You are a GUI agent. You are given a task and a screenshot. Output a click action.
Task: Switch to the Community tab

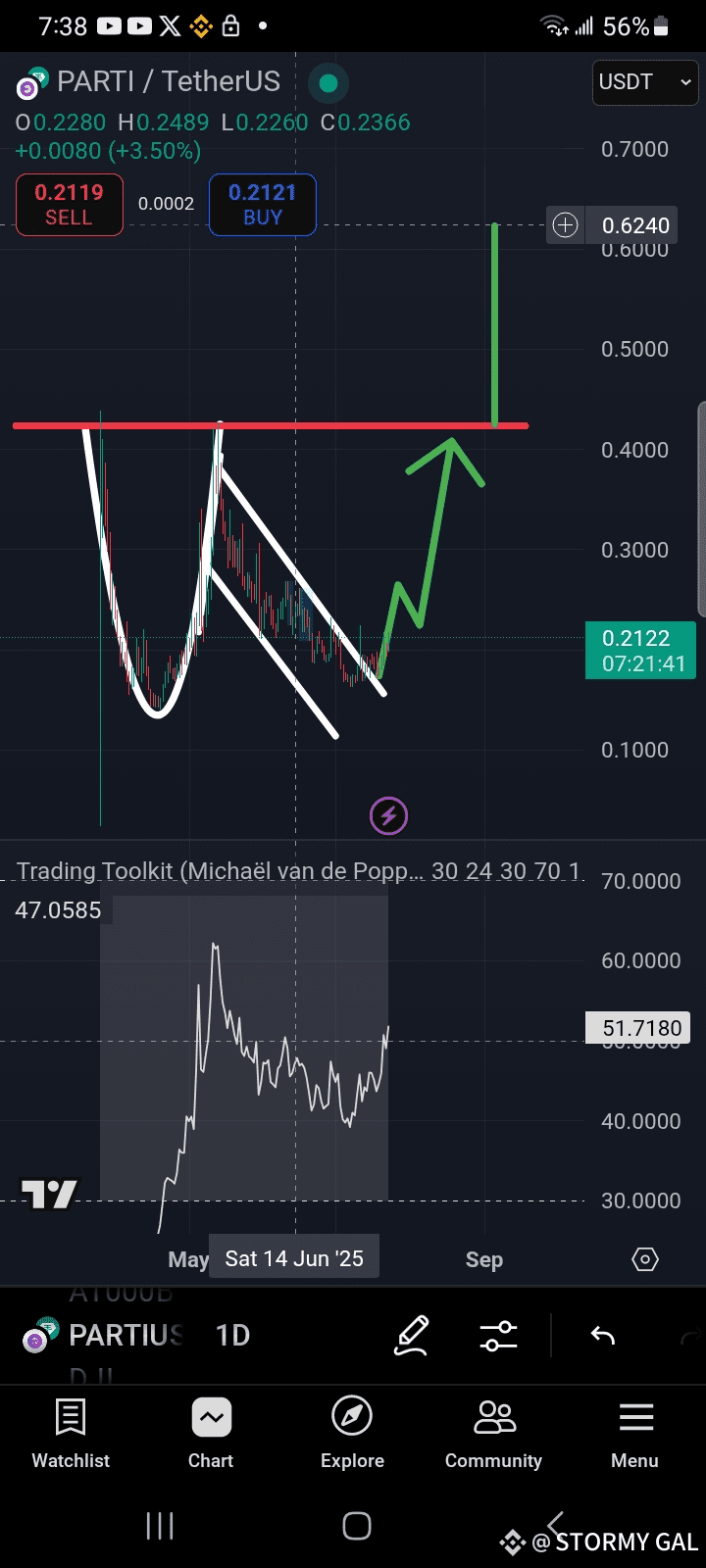pos(493,1434)
